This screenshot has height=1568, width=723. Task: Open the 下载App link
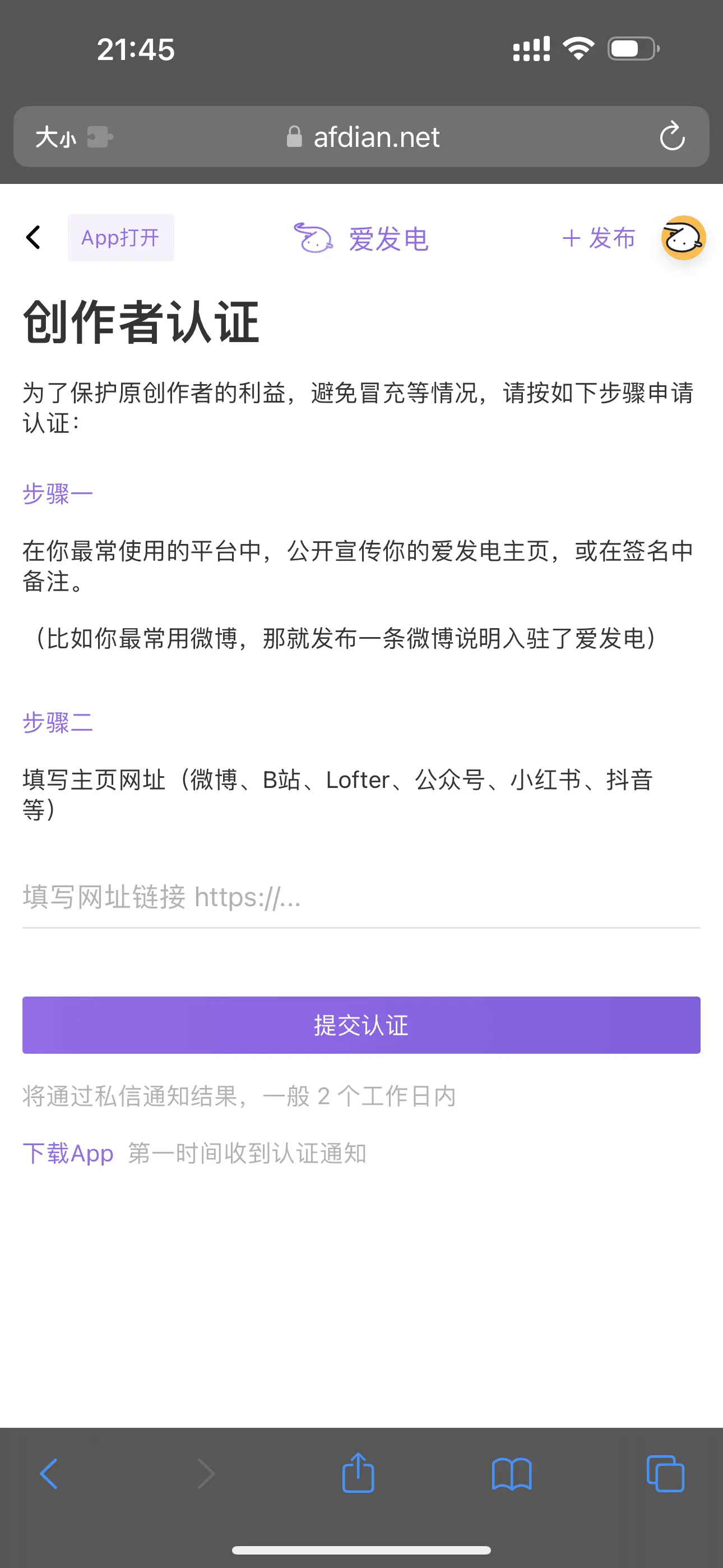click(68, 1154)
